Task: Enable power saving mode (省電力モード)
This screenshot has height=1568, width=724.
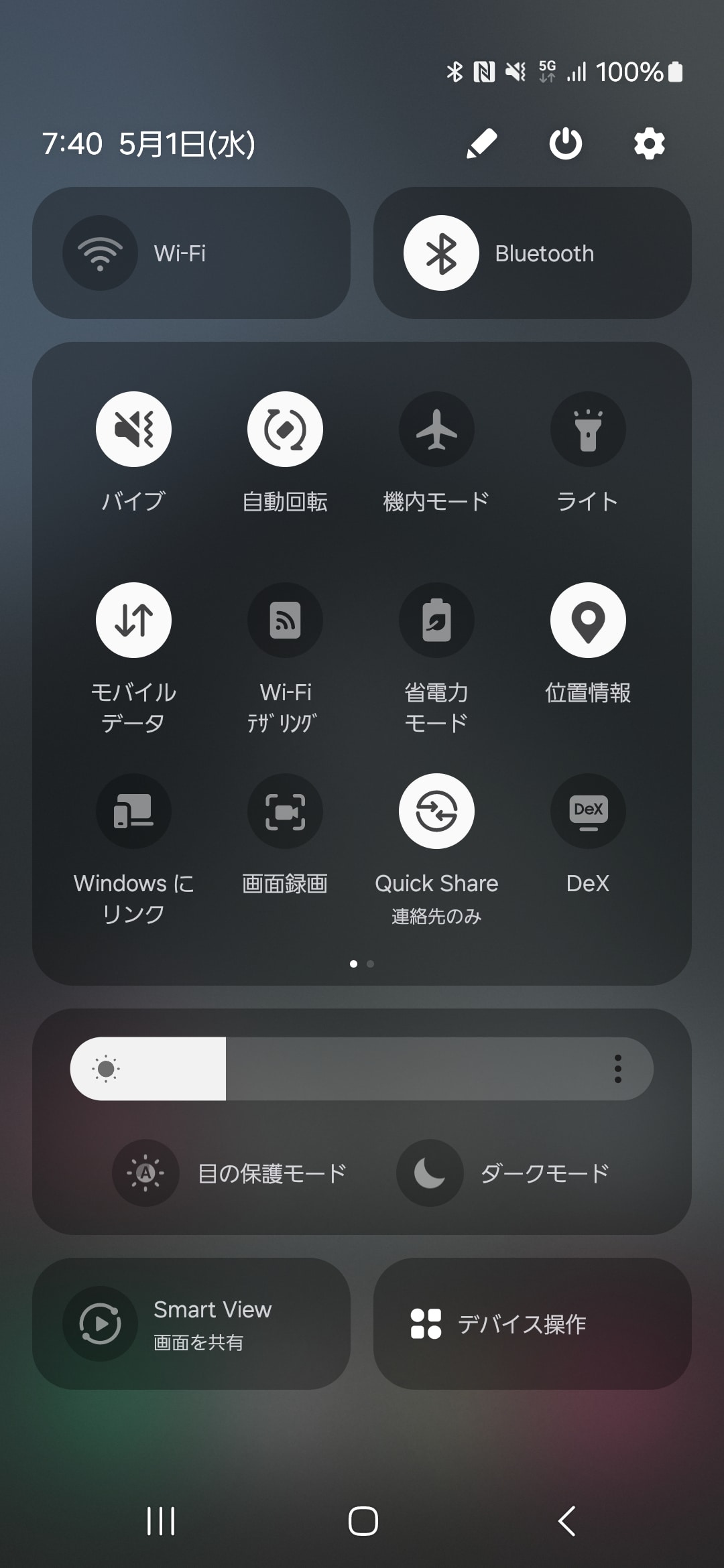Action: point(436,620)
